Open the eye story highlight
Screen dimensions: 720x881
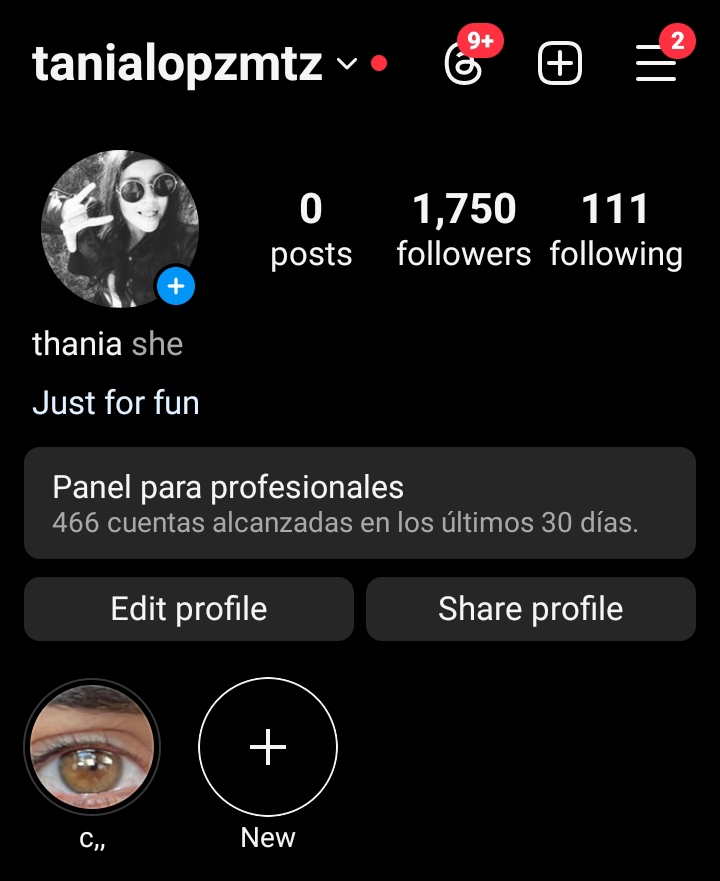click(x=92, y=747)
